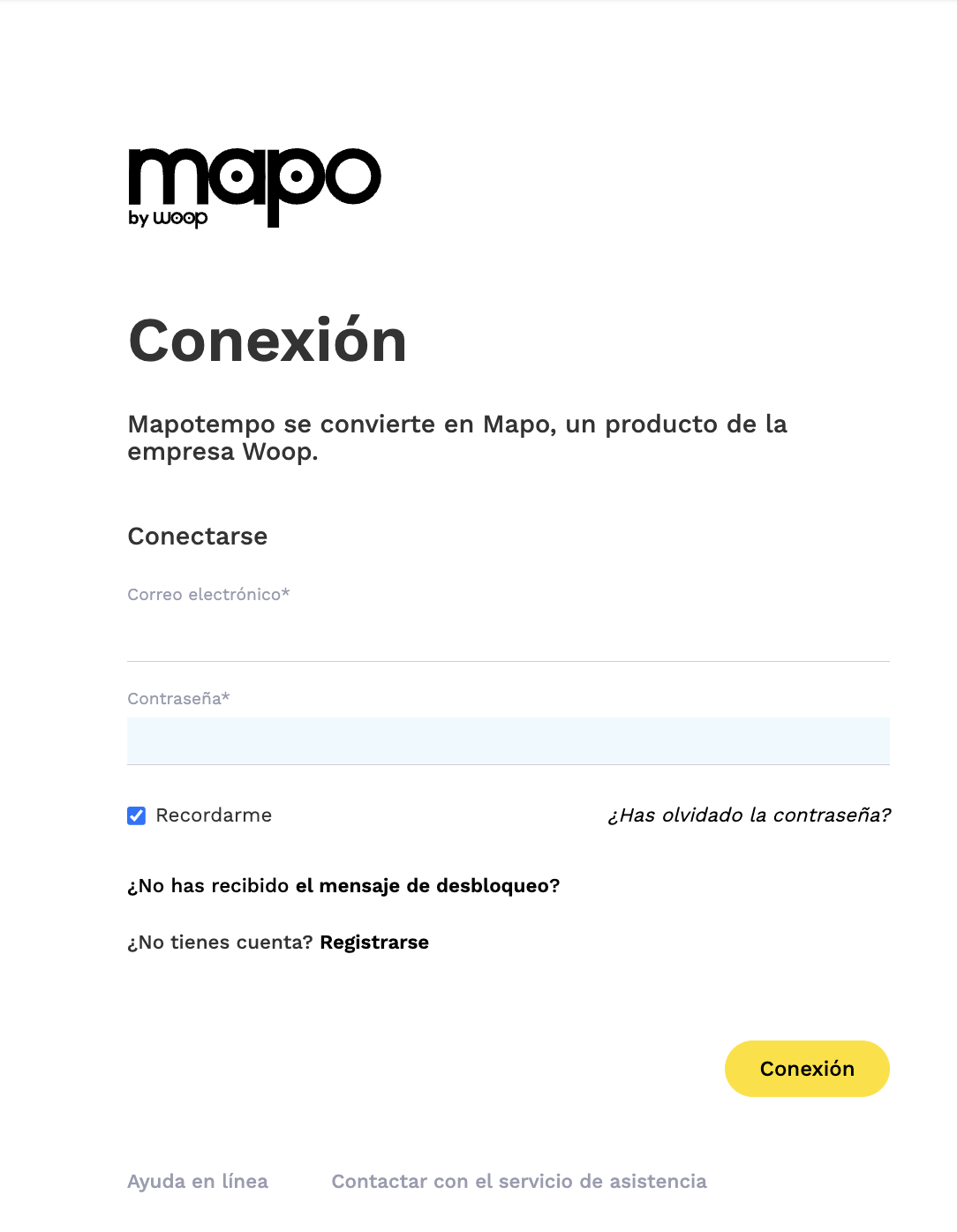This screenshot has height=1232, width=957.
Task: Focus the Contraseña password field
Action: (x=508, y=741)
